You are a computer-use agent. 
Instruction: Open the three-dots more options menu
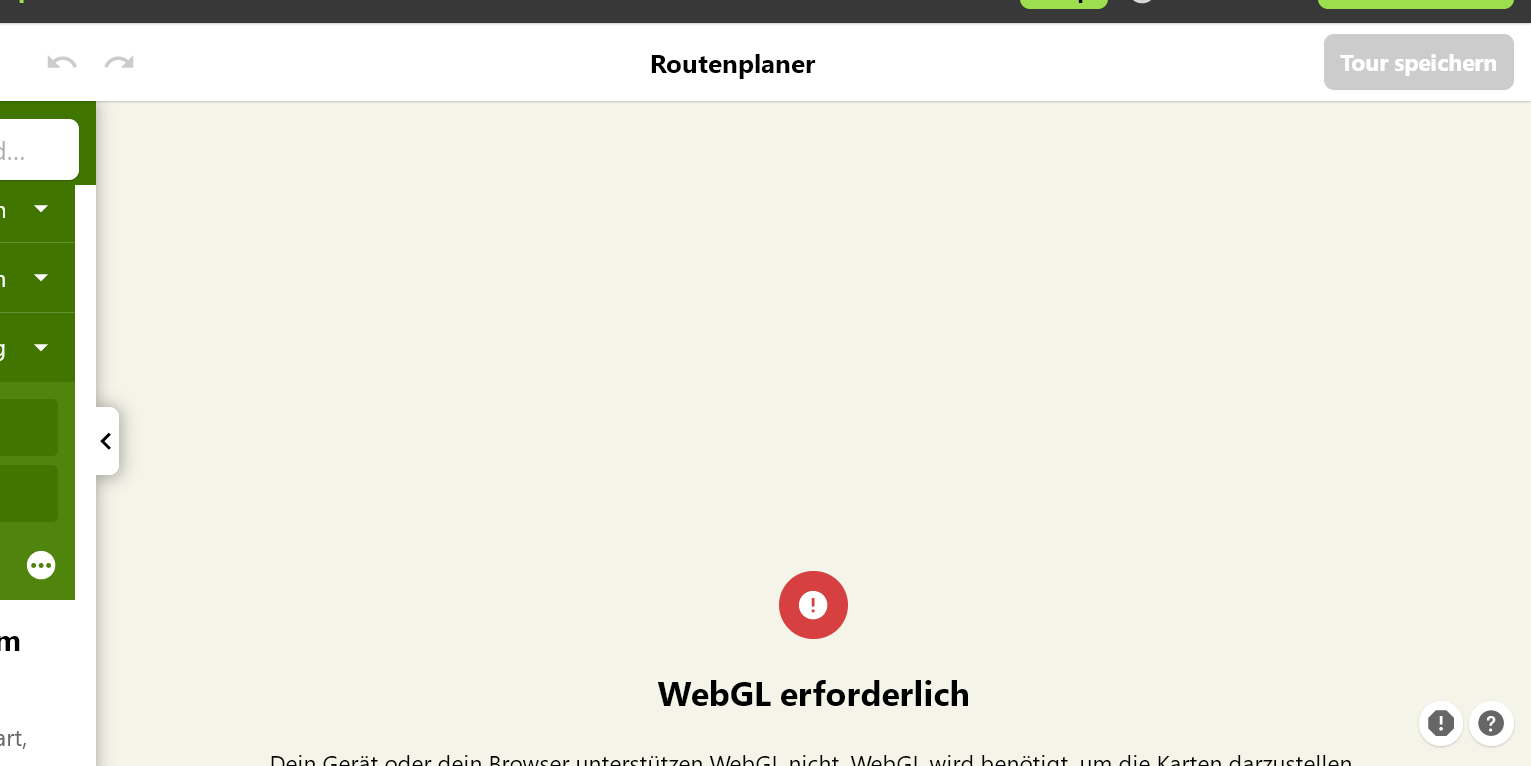click(41, 565)
